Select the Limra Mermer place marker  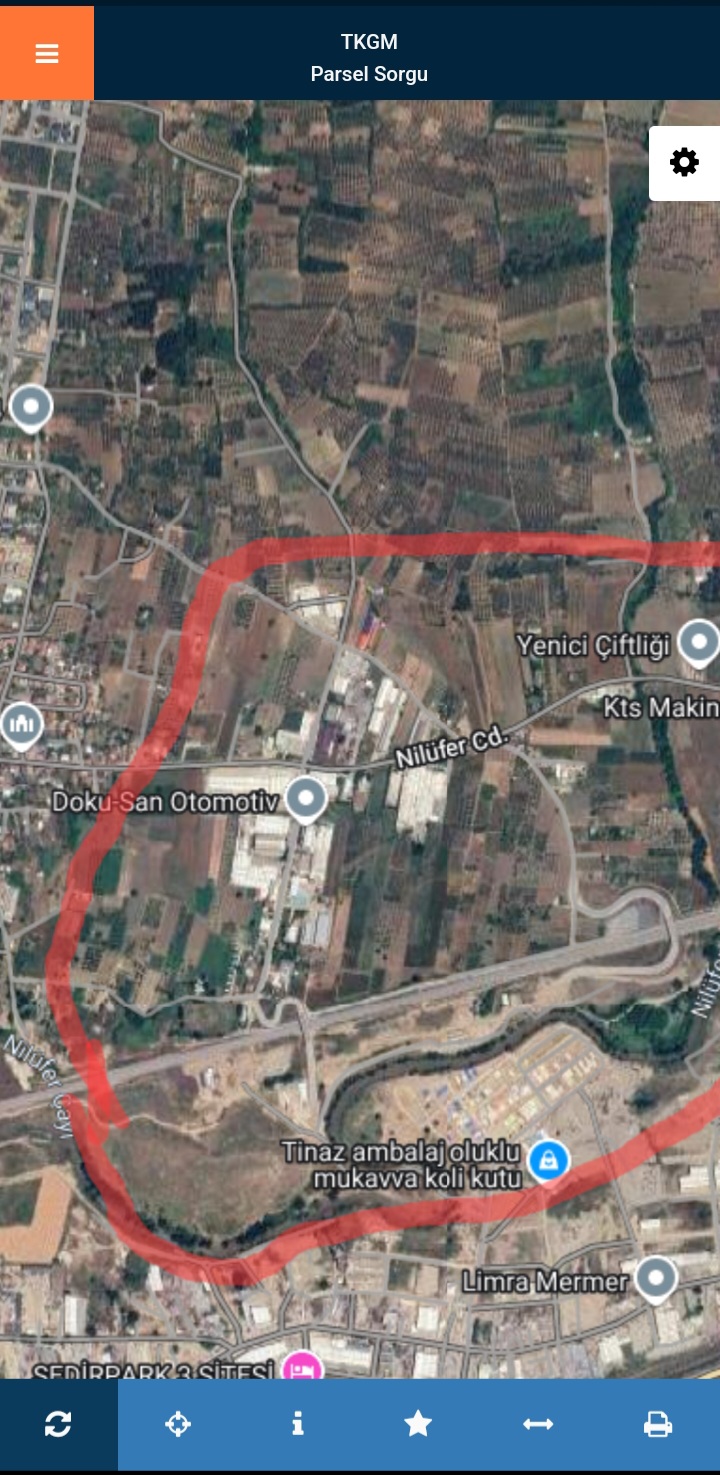[656, 1278]
